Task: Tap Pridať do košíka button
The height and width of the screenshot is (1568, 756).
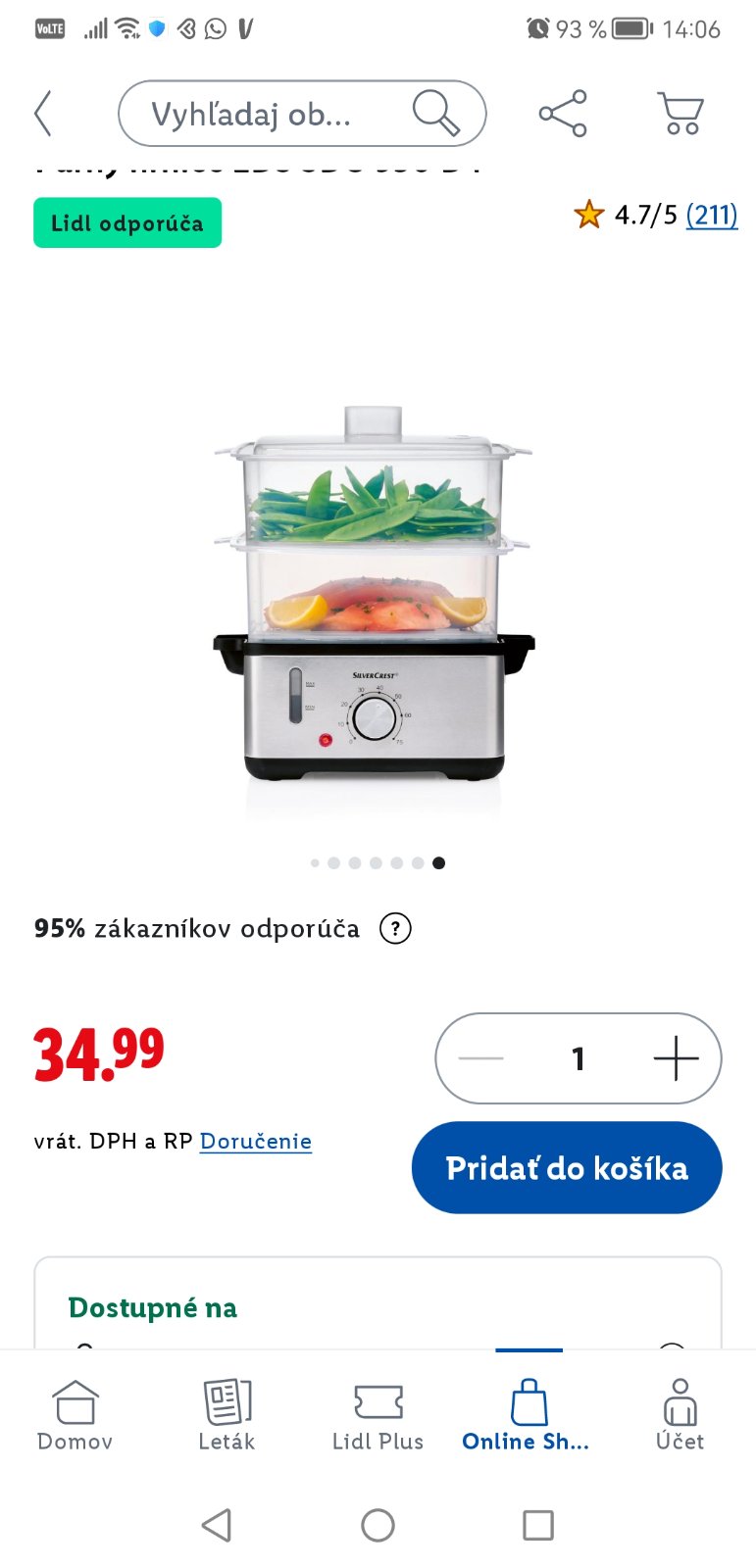Action: coord(567,1167)
